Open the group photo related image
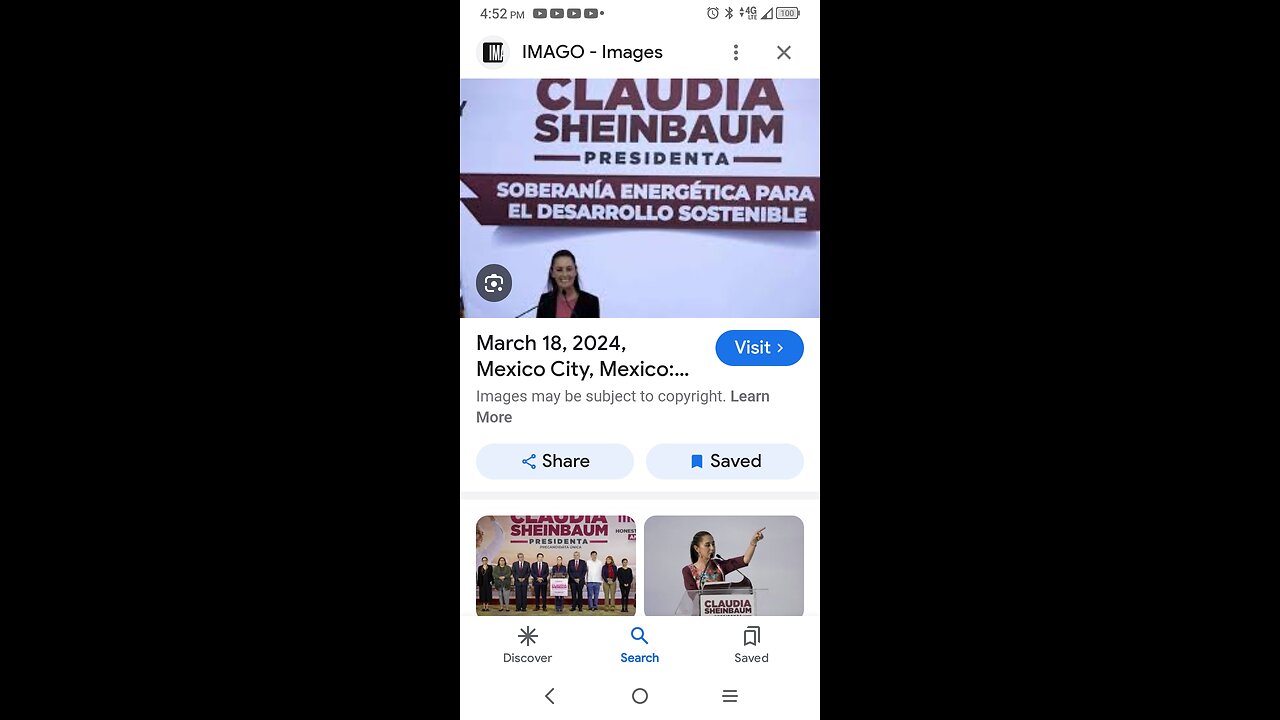This screenshot has width=1280, height=720. tap(556, 565)
